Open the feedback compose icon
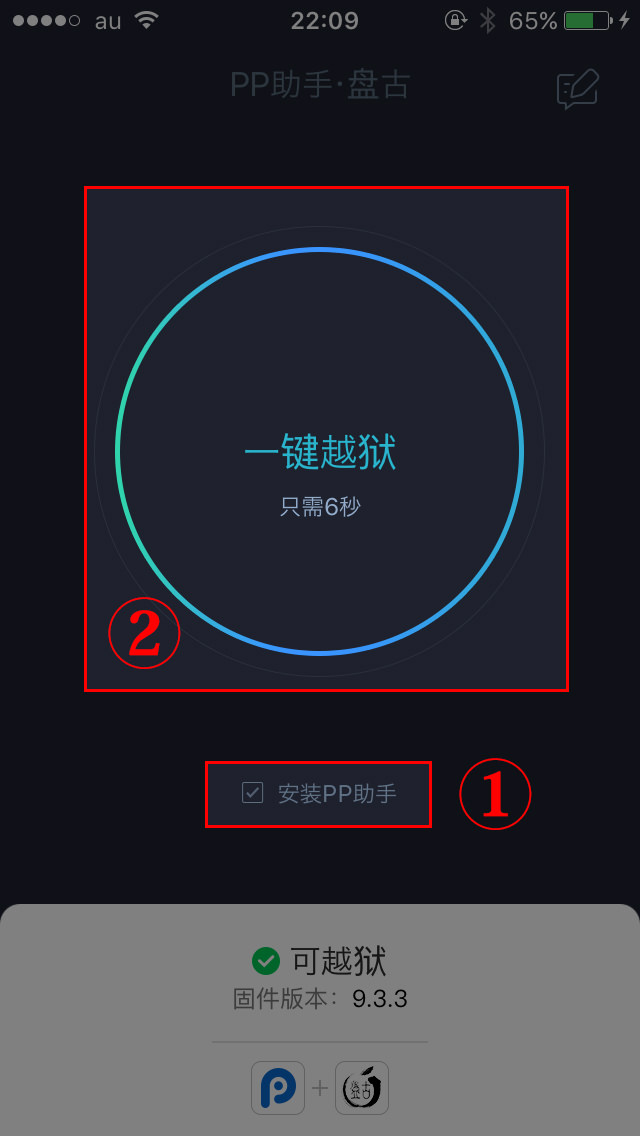This screenshot has width=640, height=1136. 577,88
